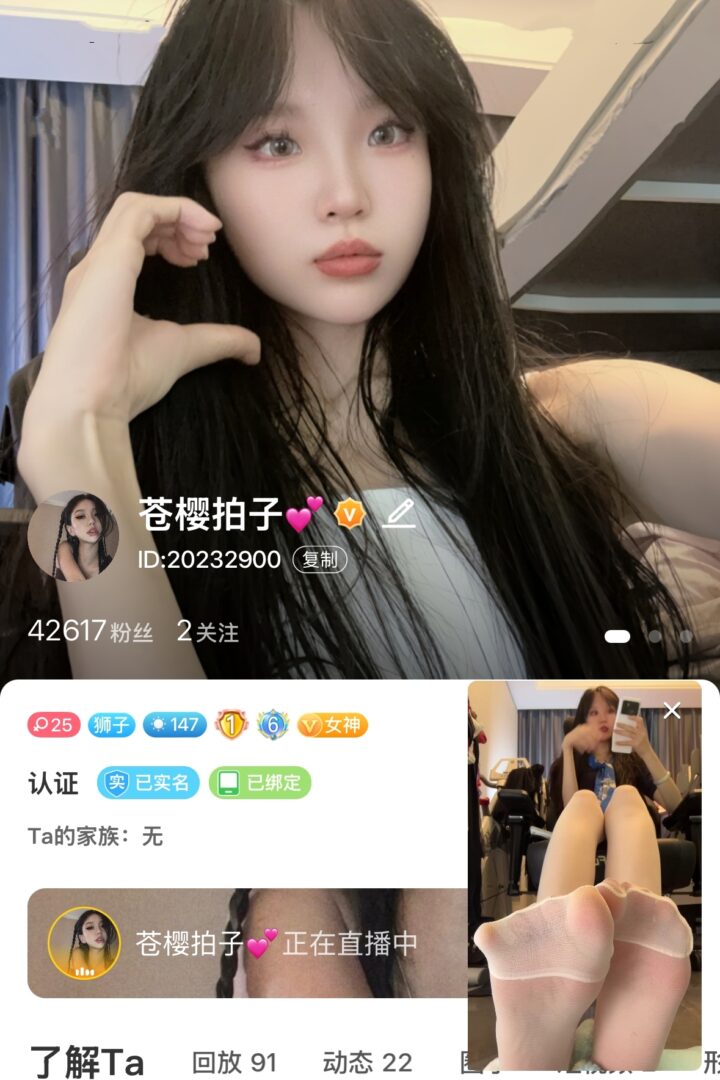Switch to the 回放 91 tab
This screenshot has height=1080, width=720.
pyautogui.click(x=235, y=1062)
